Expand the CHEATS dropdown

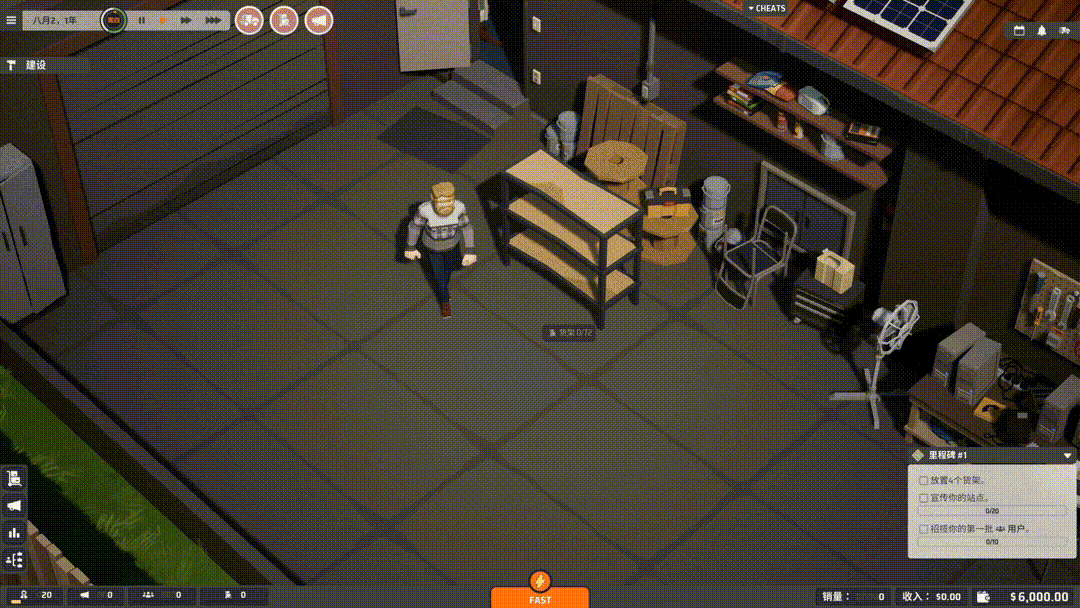point(767,8)
